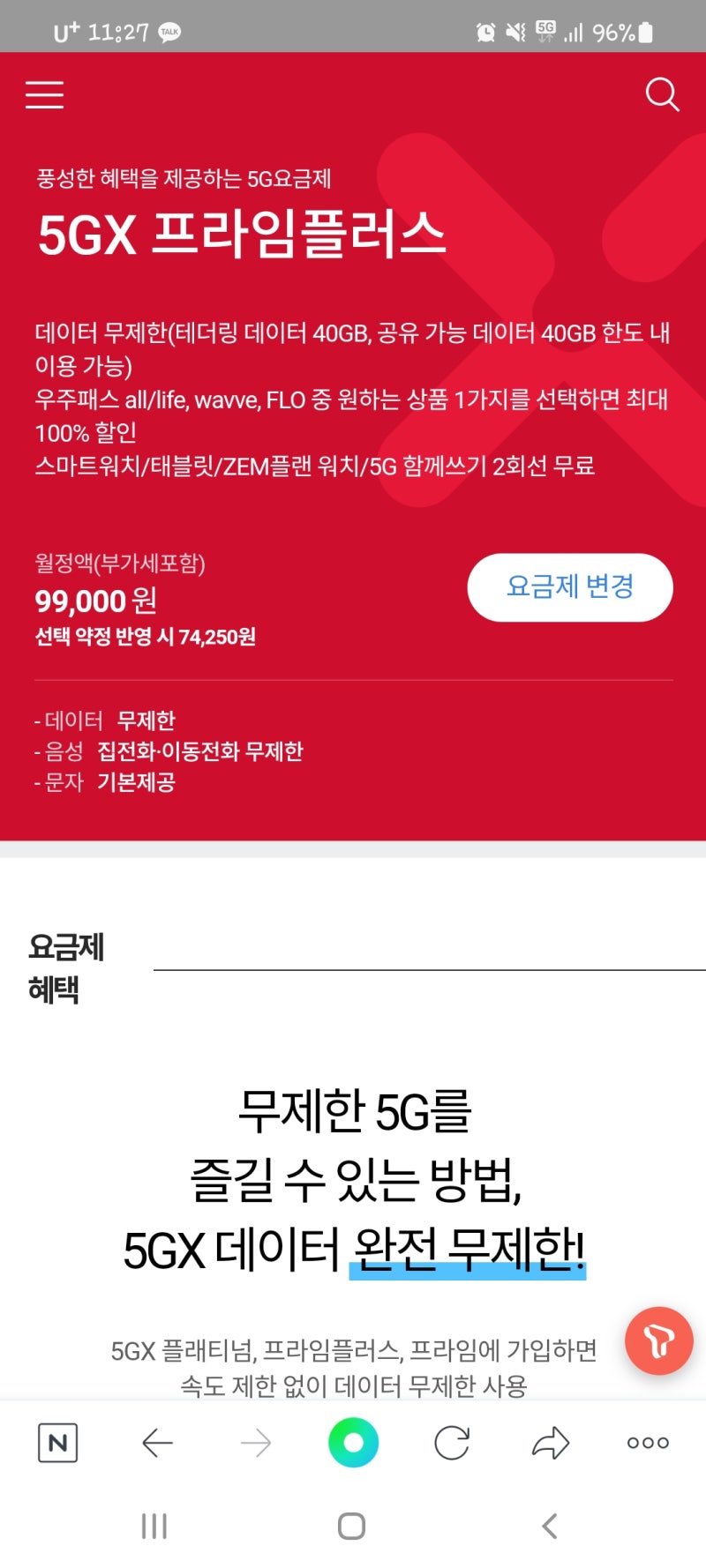The image size is (706, 1568).
Task: Tap the floating red T assistant button
Action: (x=657, y=1340)
